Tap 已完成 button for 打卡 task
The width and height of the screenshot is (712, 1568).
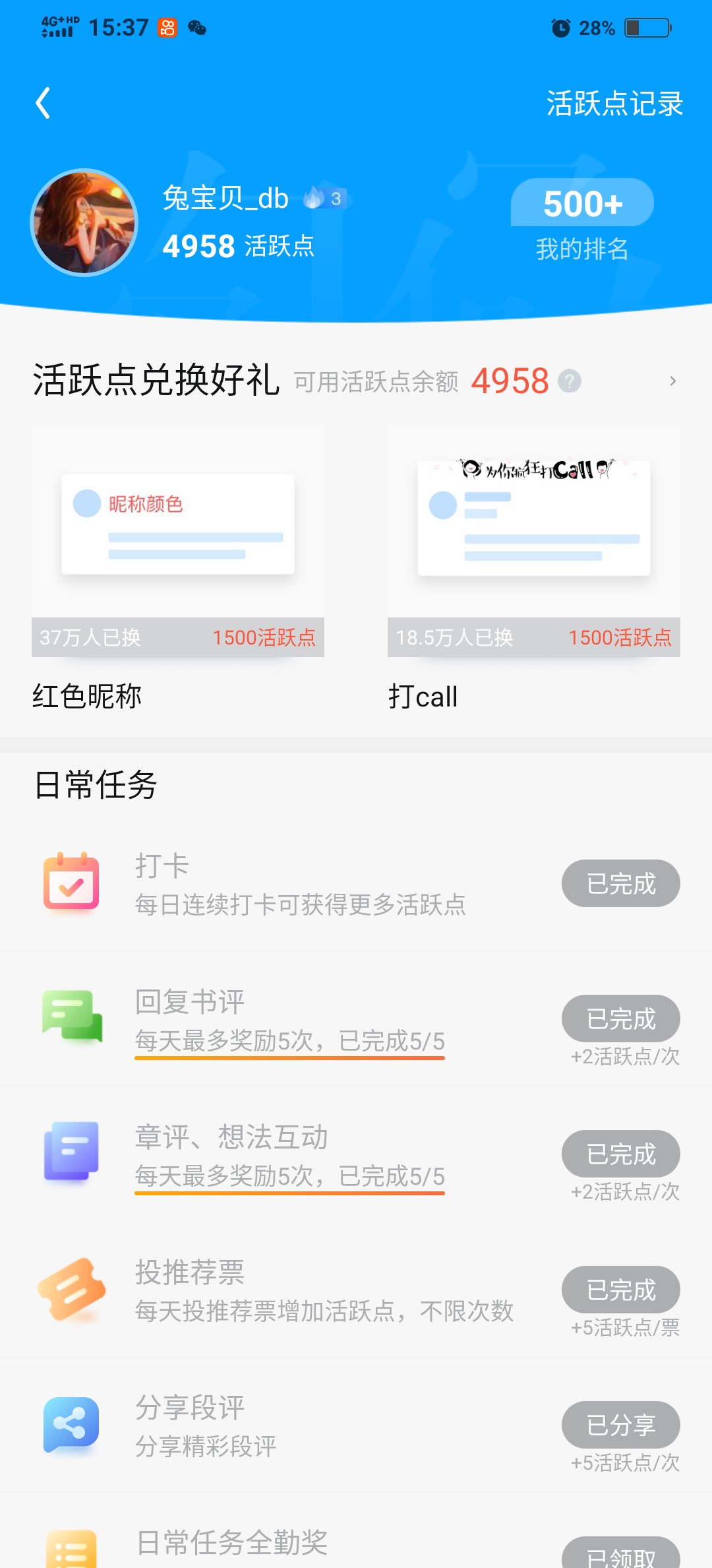pyautogui.click(x=621, y=883)
